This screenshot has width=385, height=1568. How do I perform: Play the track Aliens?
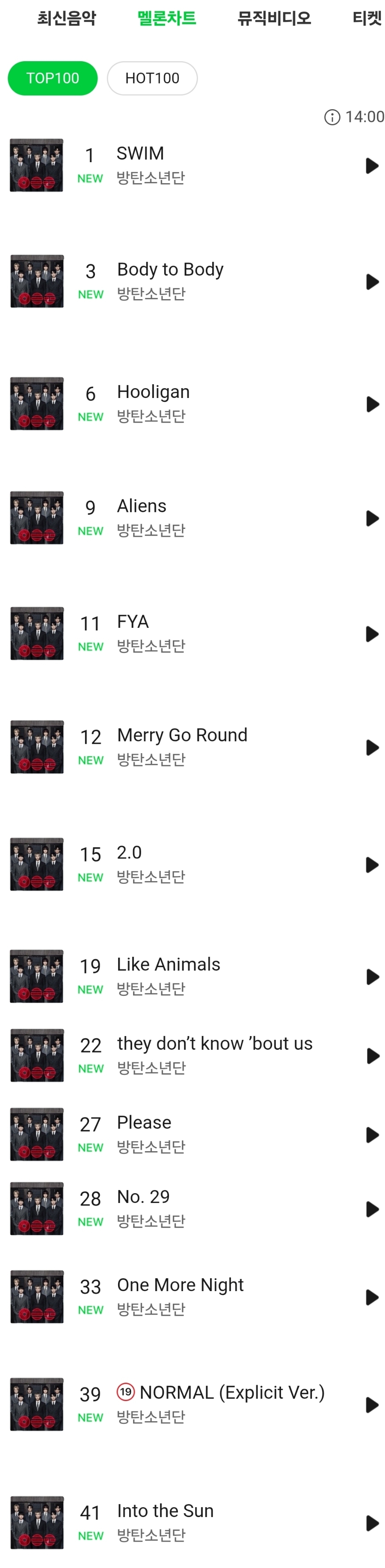point(372,518)
